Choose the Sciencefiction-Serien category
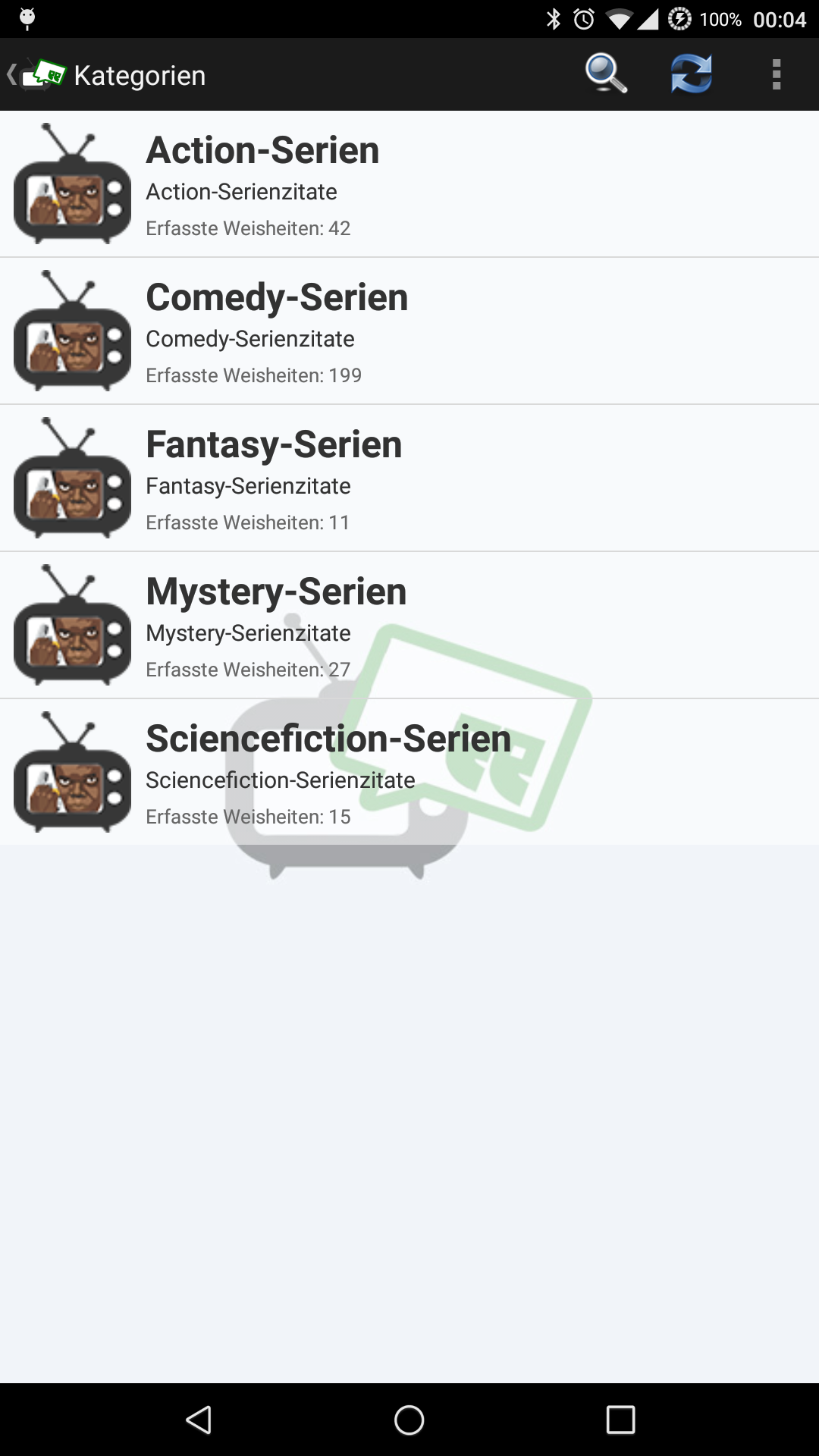 click(x=409, y=773)
